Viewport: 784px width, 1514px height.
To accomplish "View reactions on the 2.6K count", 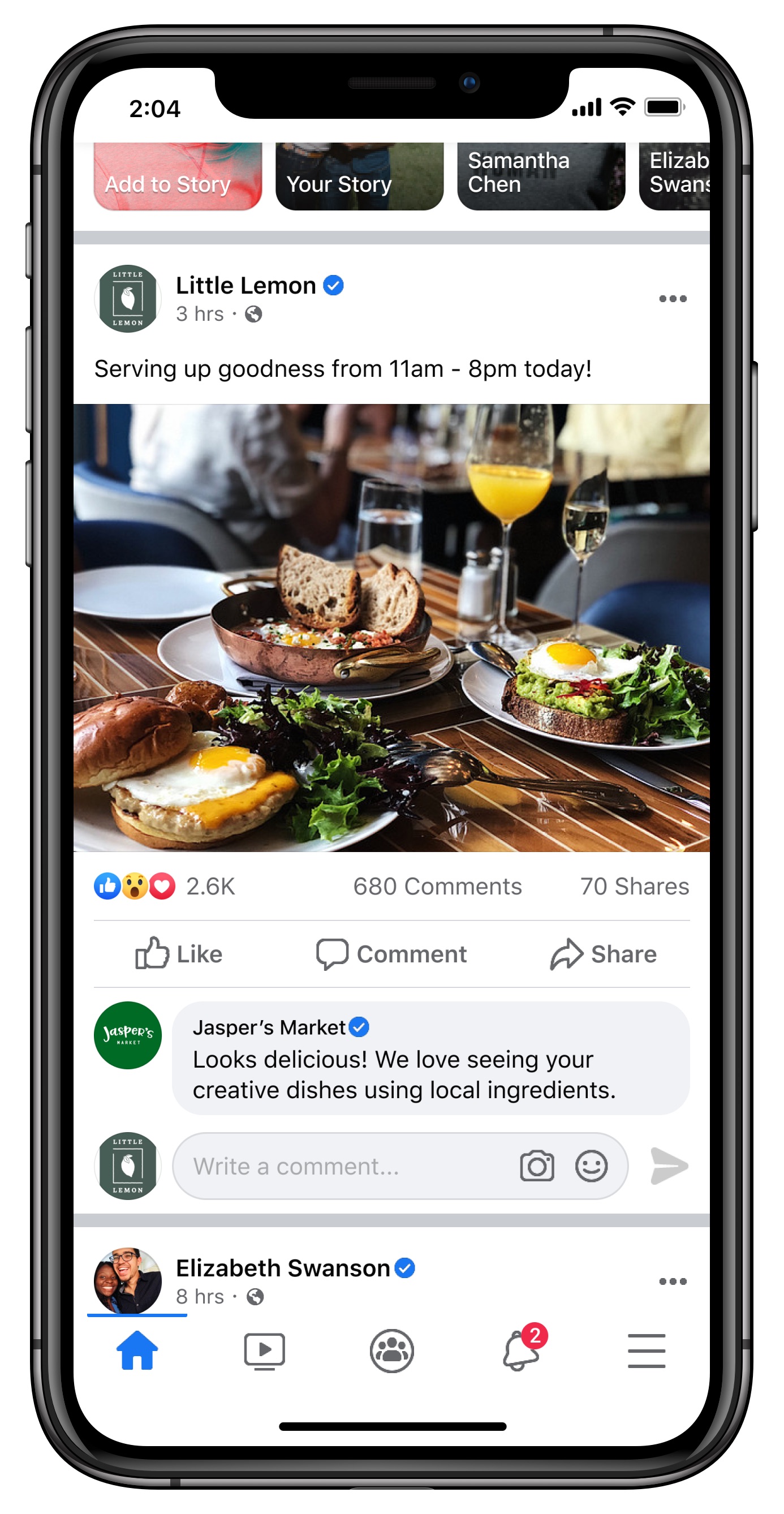I will click(x=210, y=887).
